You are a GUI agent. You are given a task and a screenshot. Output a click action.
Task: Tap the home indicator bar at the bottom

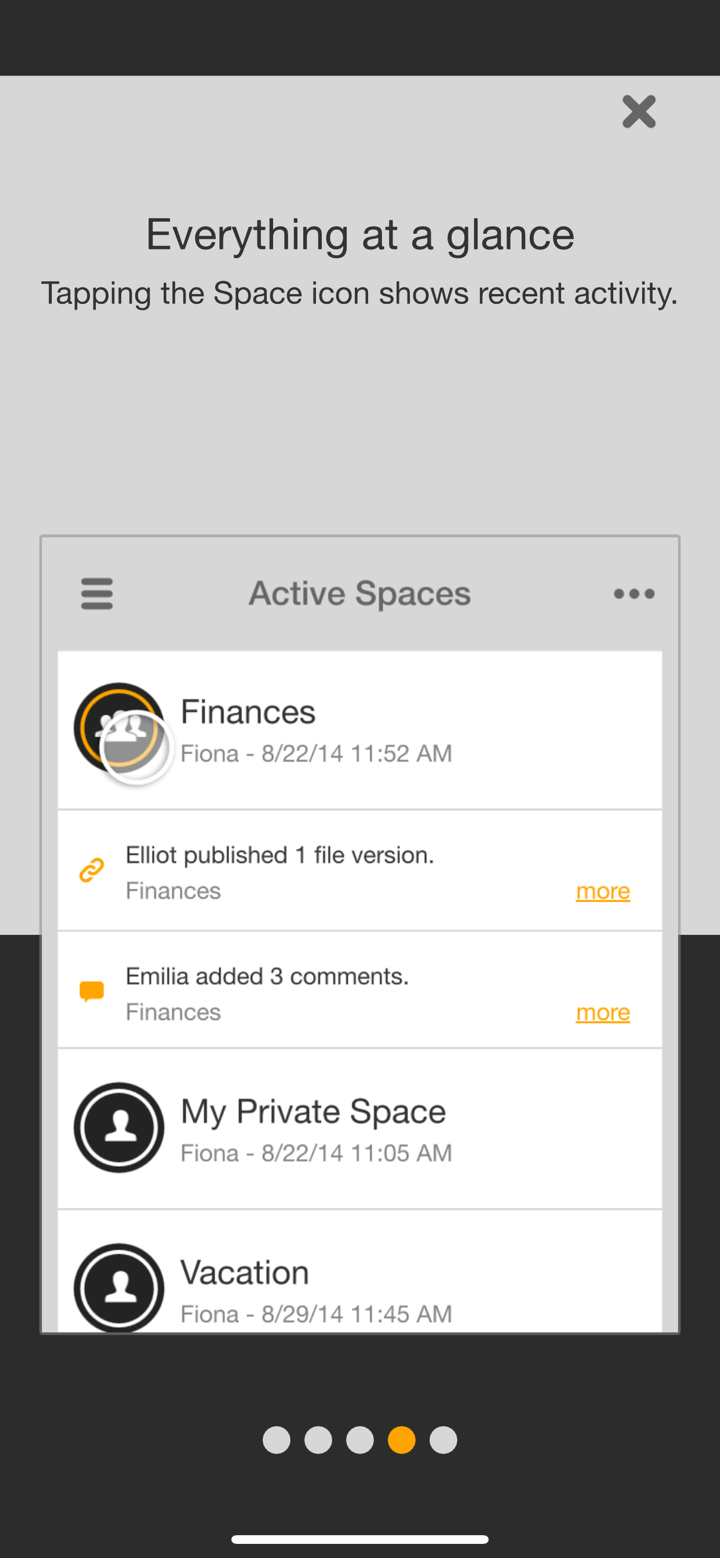pyautogui.click(x=360, y=1539)
